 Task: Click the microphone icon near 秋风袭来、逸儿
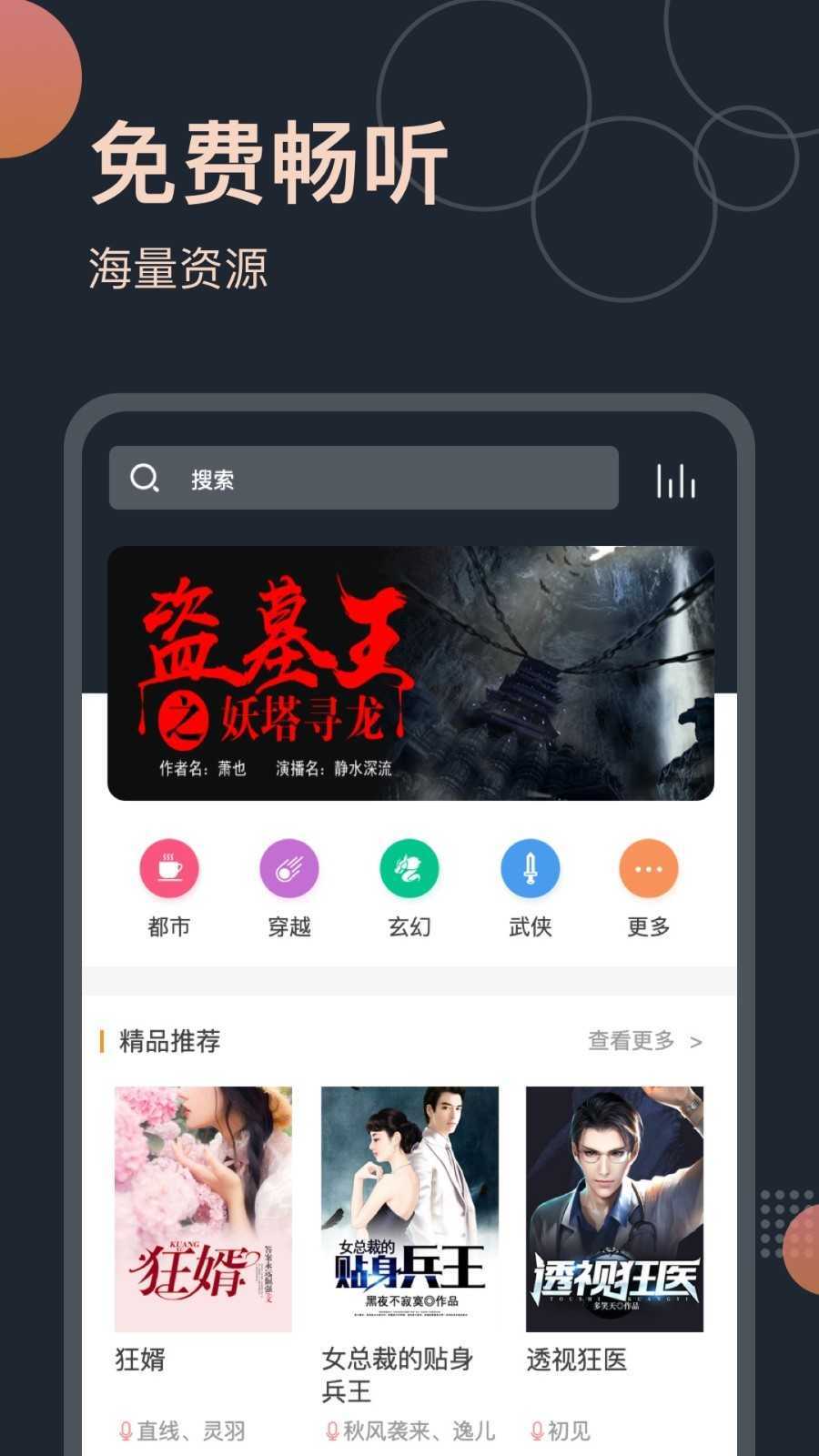[x=331, y=1431]
